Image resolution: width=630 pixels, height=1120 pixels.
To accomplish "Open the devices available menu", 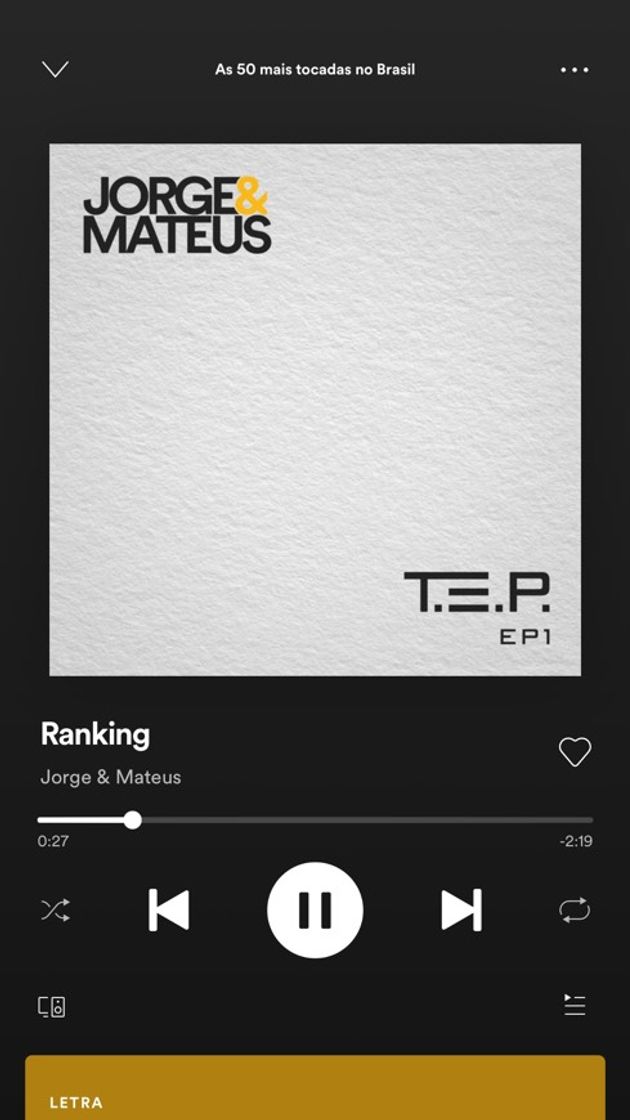I will (x=52, y=1006).
